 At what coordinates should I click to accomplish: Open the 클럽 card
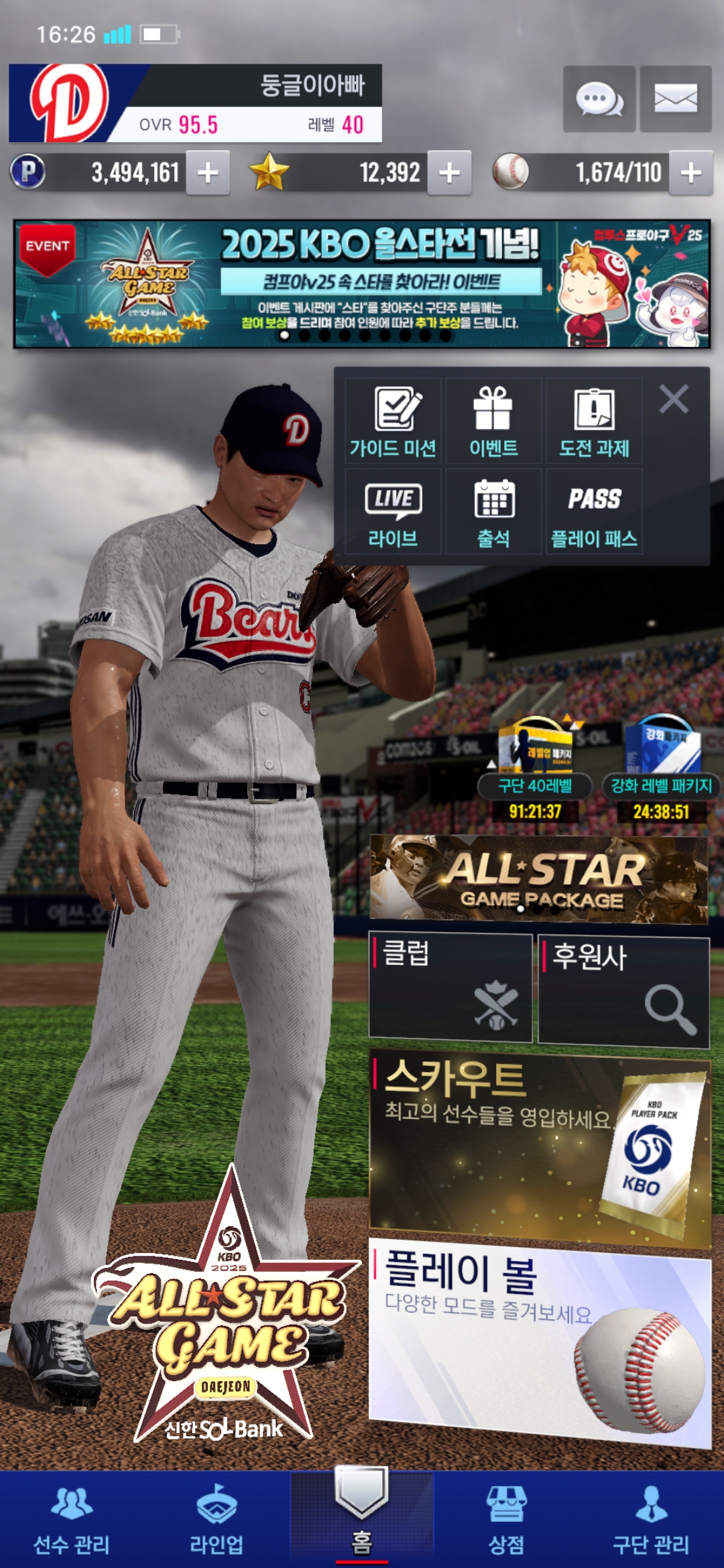[x=450, y=986]
